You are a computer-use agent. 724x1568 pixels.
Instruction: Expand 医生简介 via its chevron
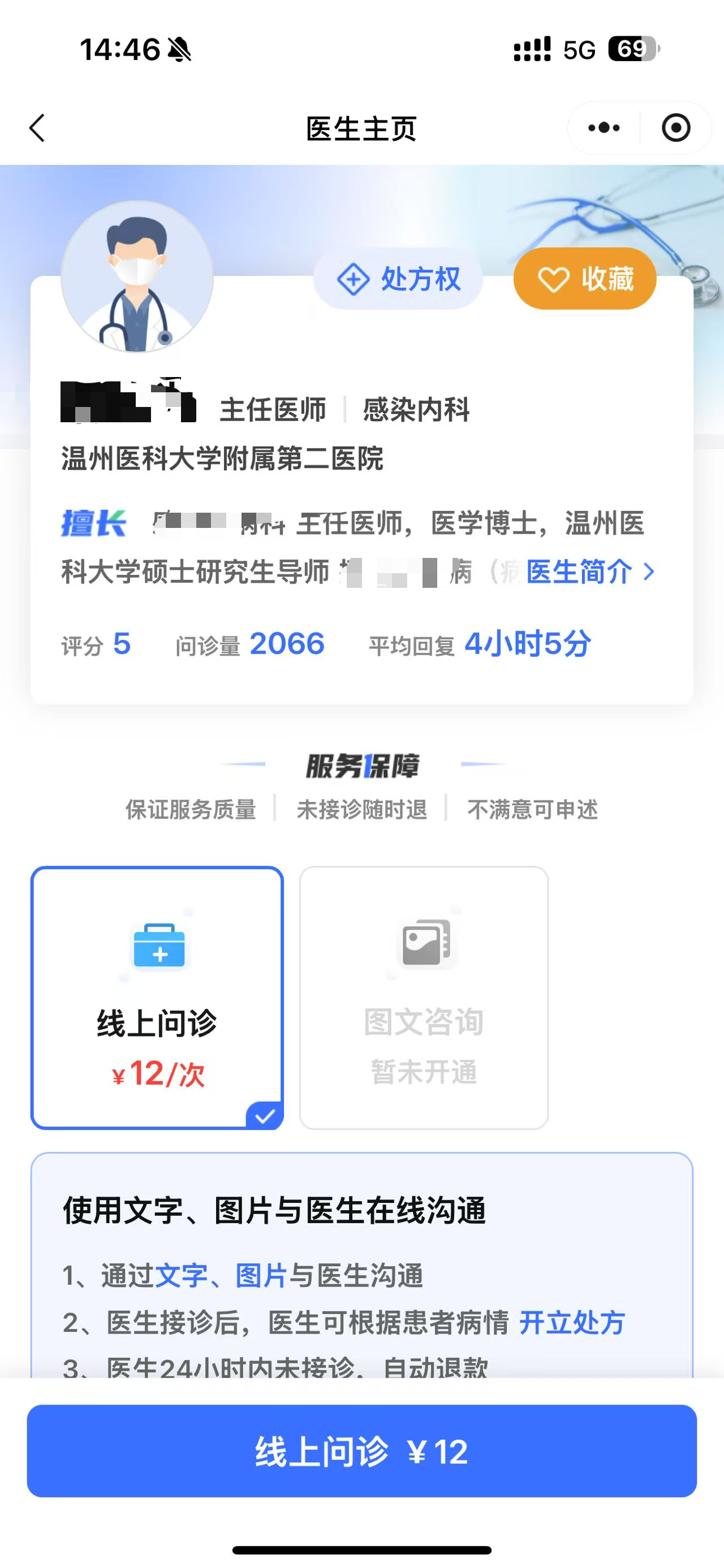[649, 573]
